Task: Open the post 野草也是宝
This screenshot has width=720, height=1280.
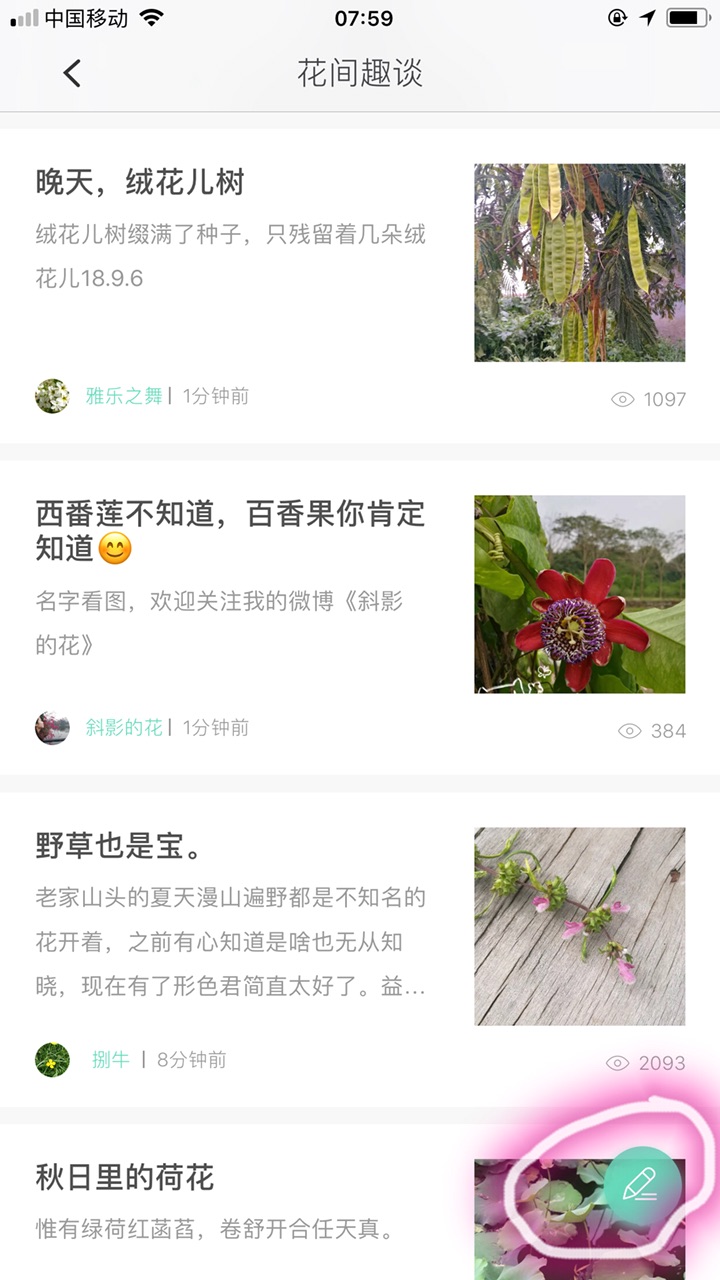Action: (120, 846)
